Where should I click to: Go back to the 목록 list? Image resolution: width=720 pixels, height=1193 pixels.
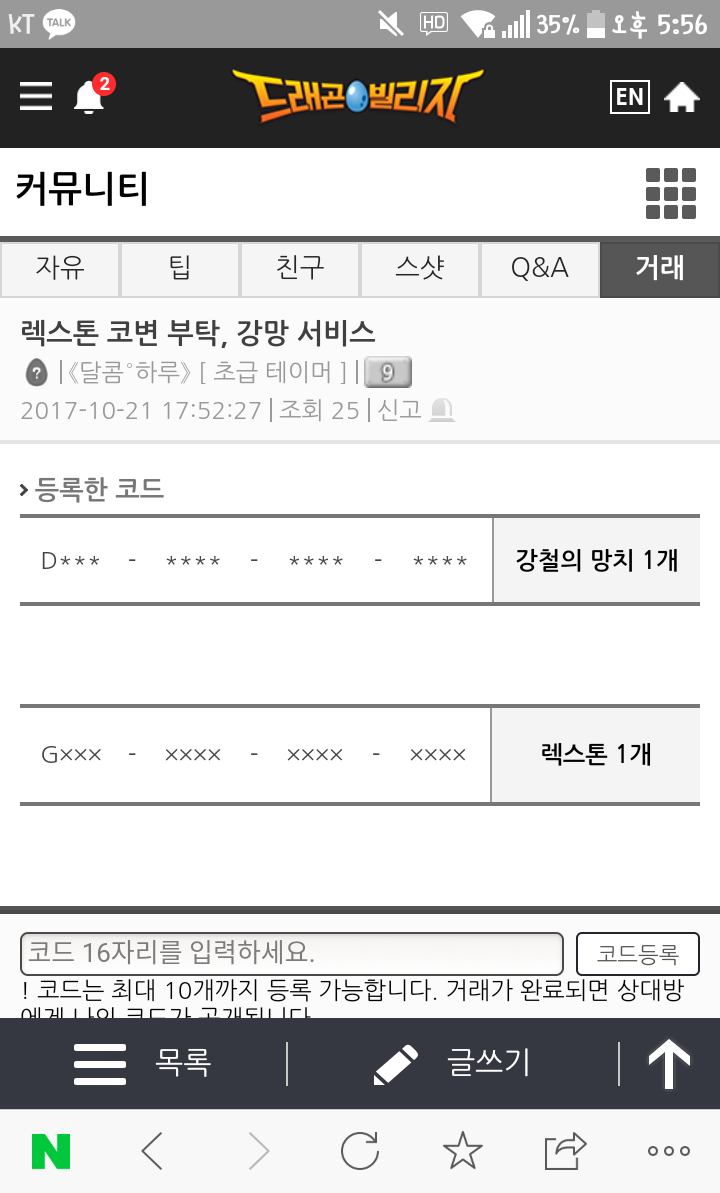coord(143,1063)
